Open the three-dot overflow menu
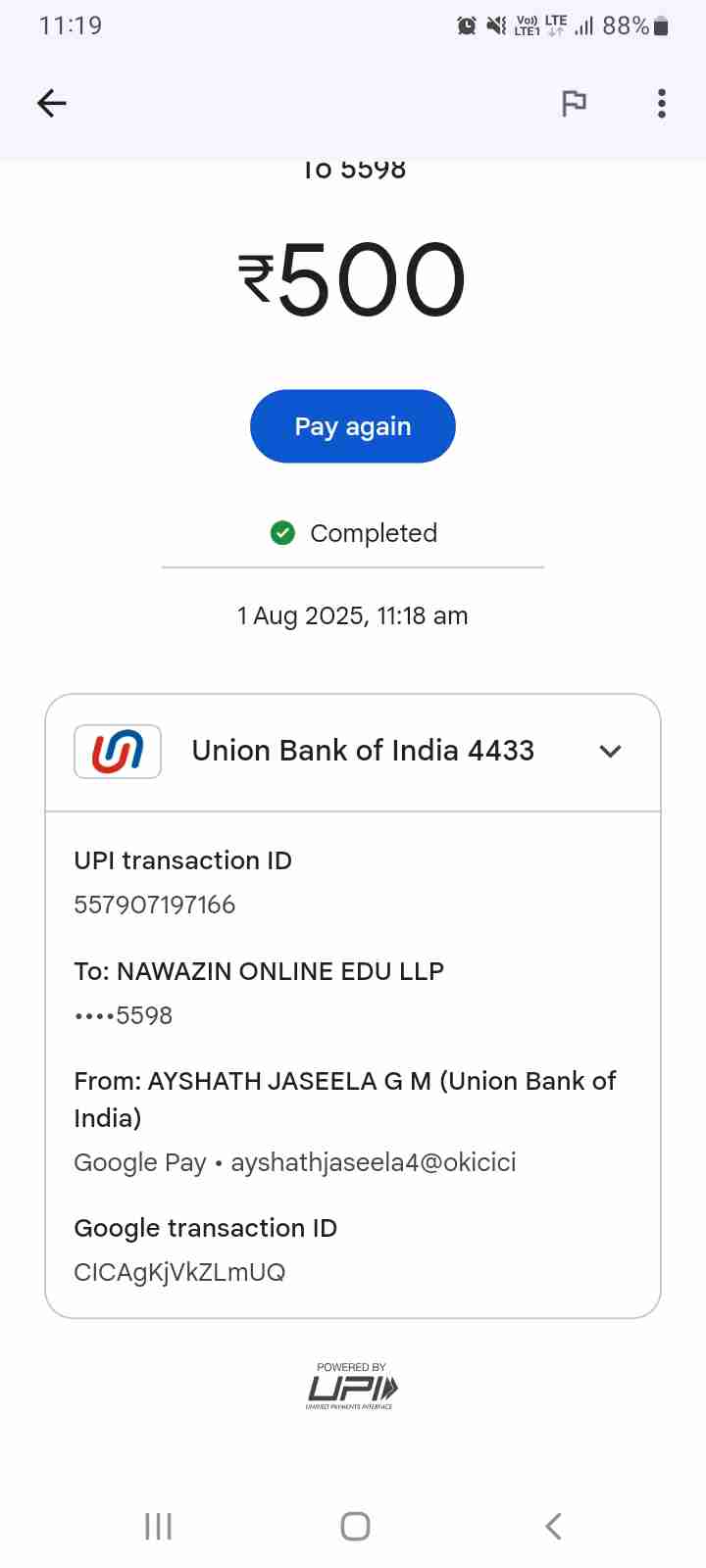The width and height of the screenshot is (706, 1568). [x=662, y=103]
